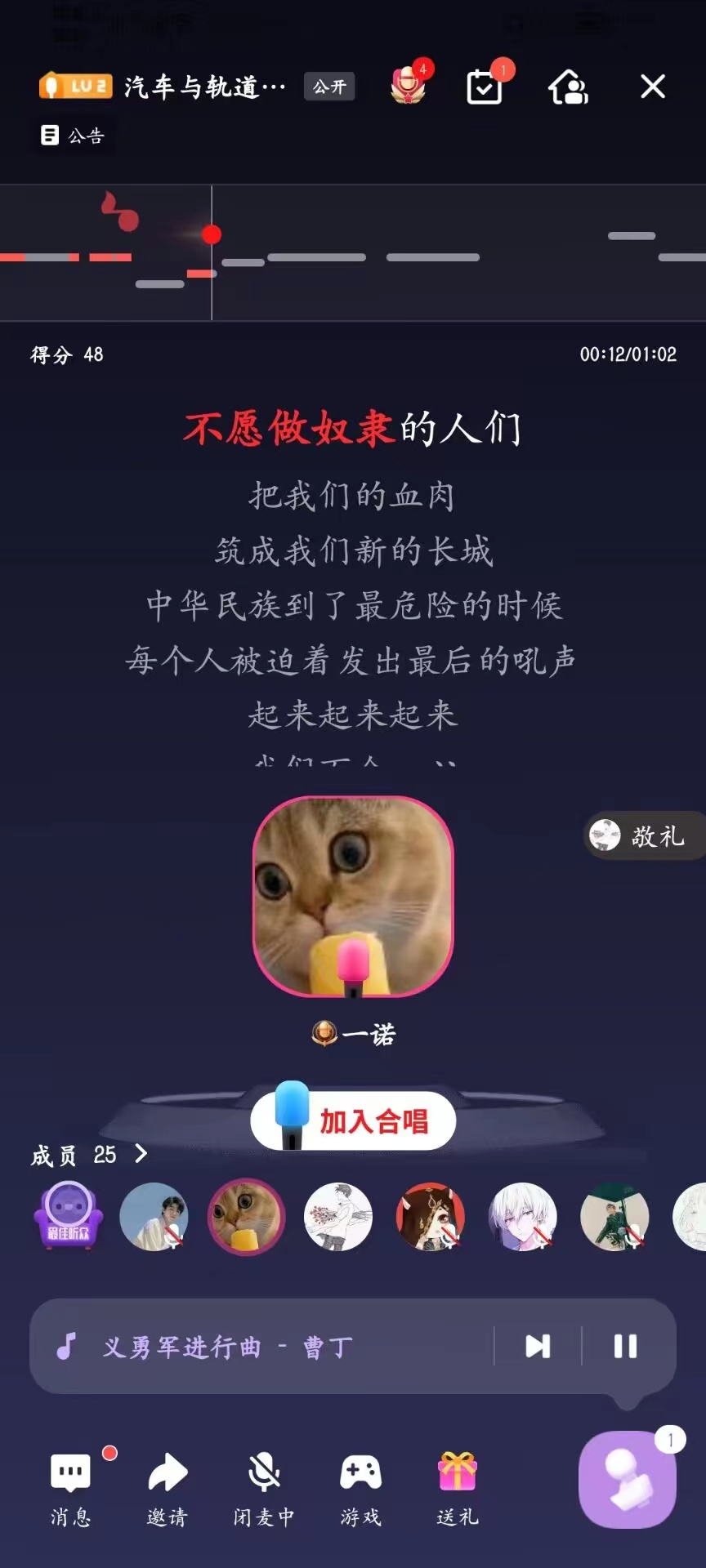
Task: Open the 公告 announcement
Action: point(74,136)
